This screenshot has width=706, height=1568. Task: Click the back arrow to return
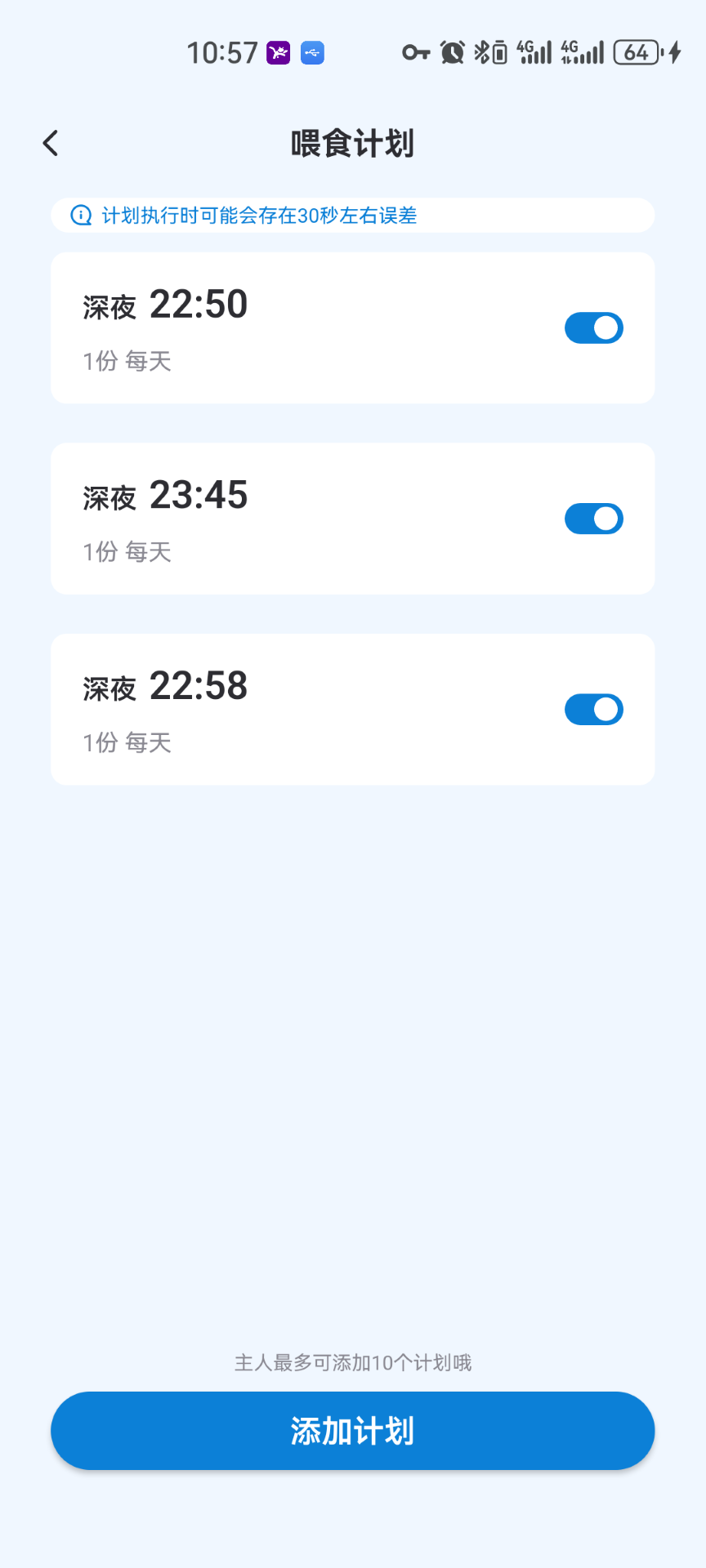click(51, 142)
